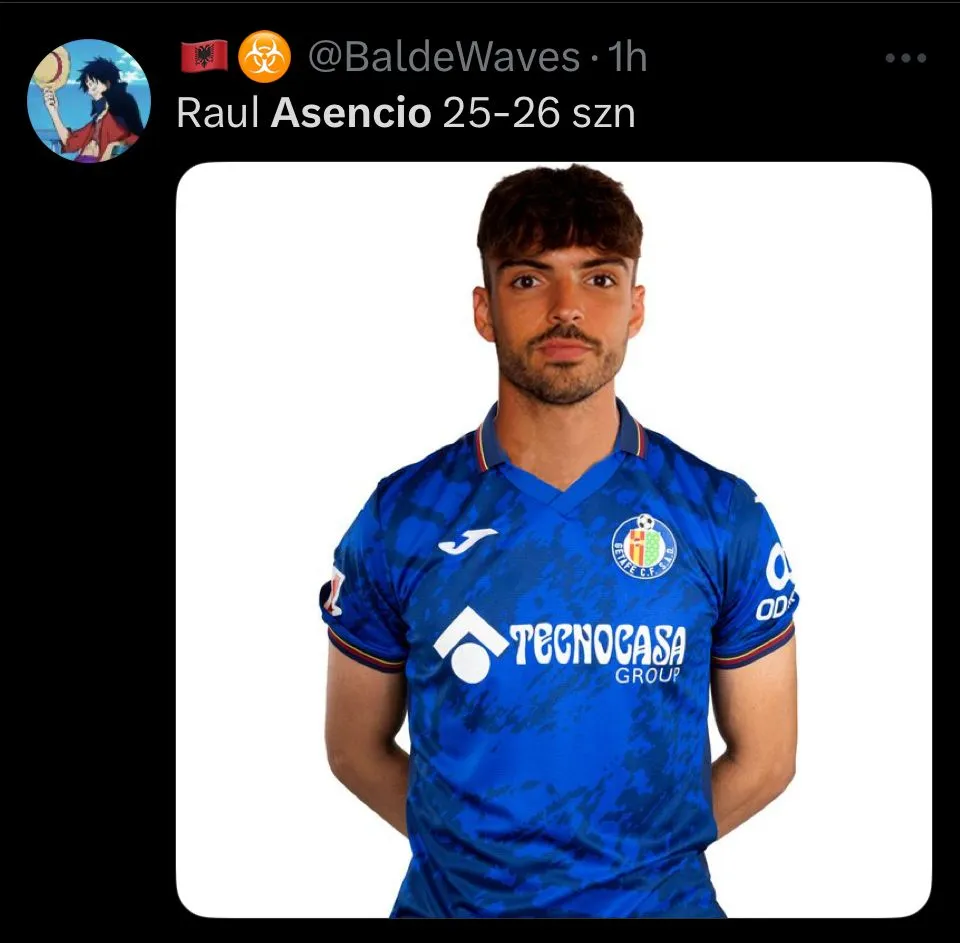
Task: Open @BaldeWaves profile handle
Action: [444, 58]
